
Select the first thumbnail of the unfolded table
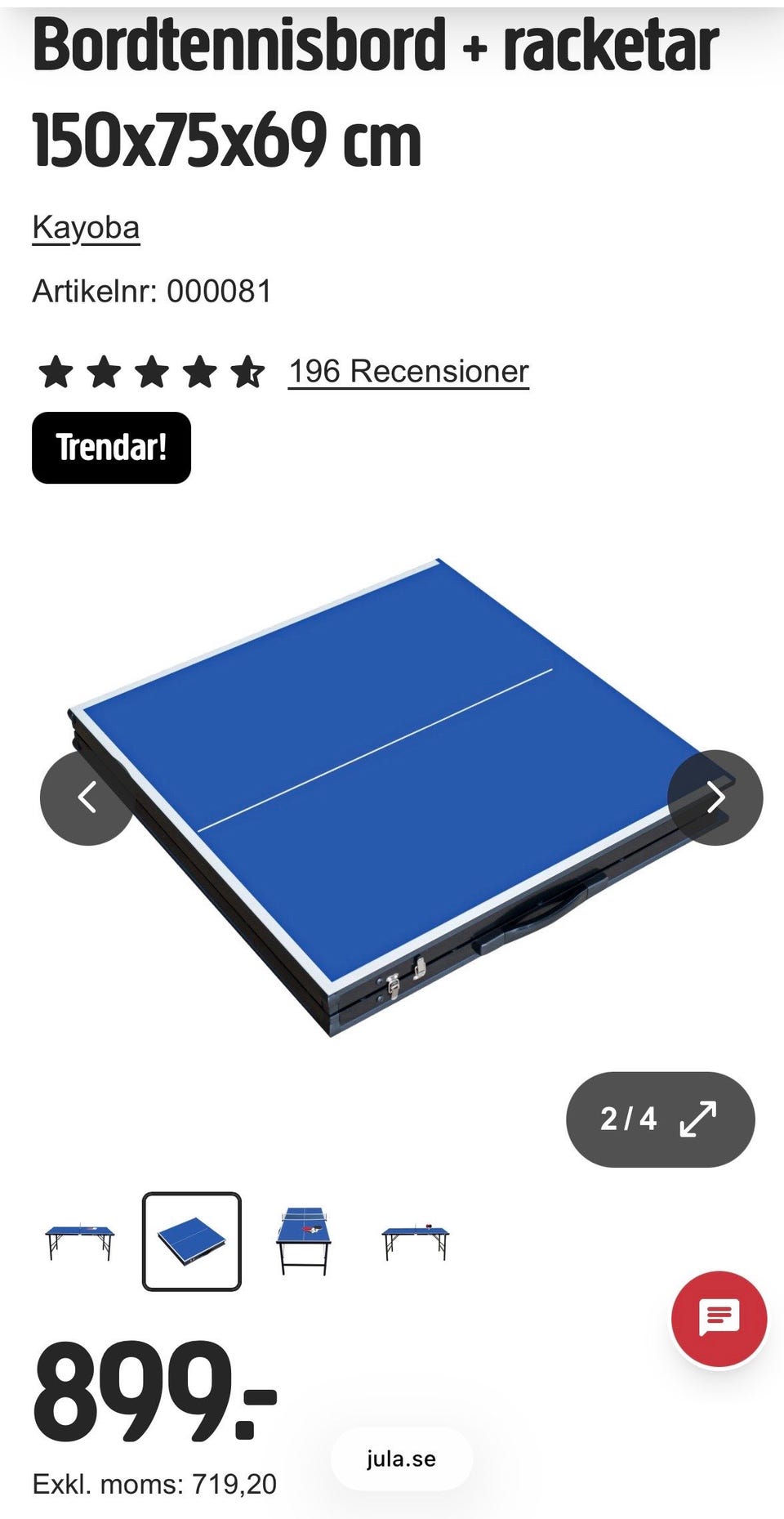(x=80, y=1242)
